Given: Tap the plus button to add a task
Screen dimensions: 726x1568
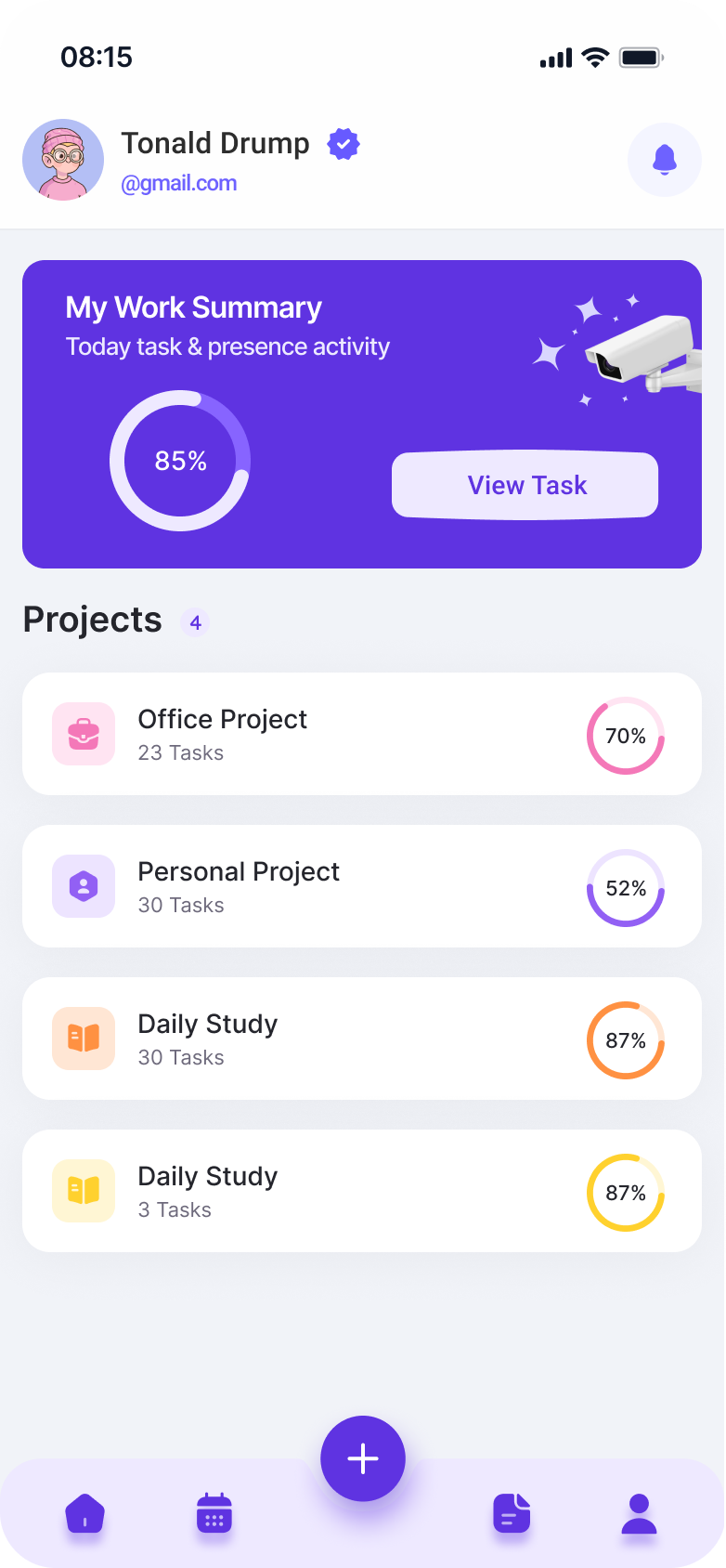Looking at the screenshot, I should (363, 1458).
